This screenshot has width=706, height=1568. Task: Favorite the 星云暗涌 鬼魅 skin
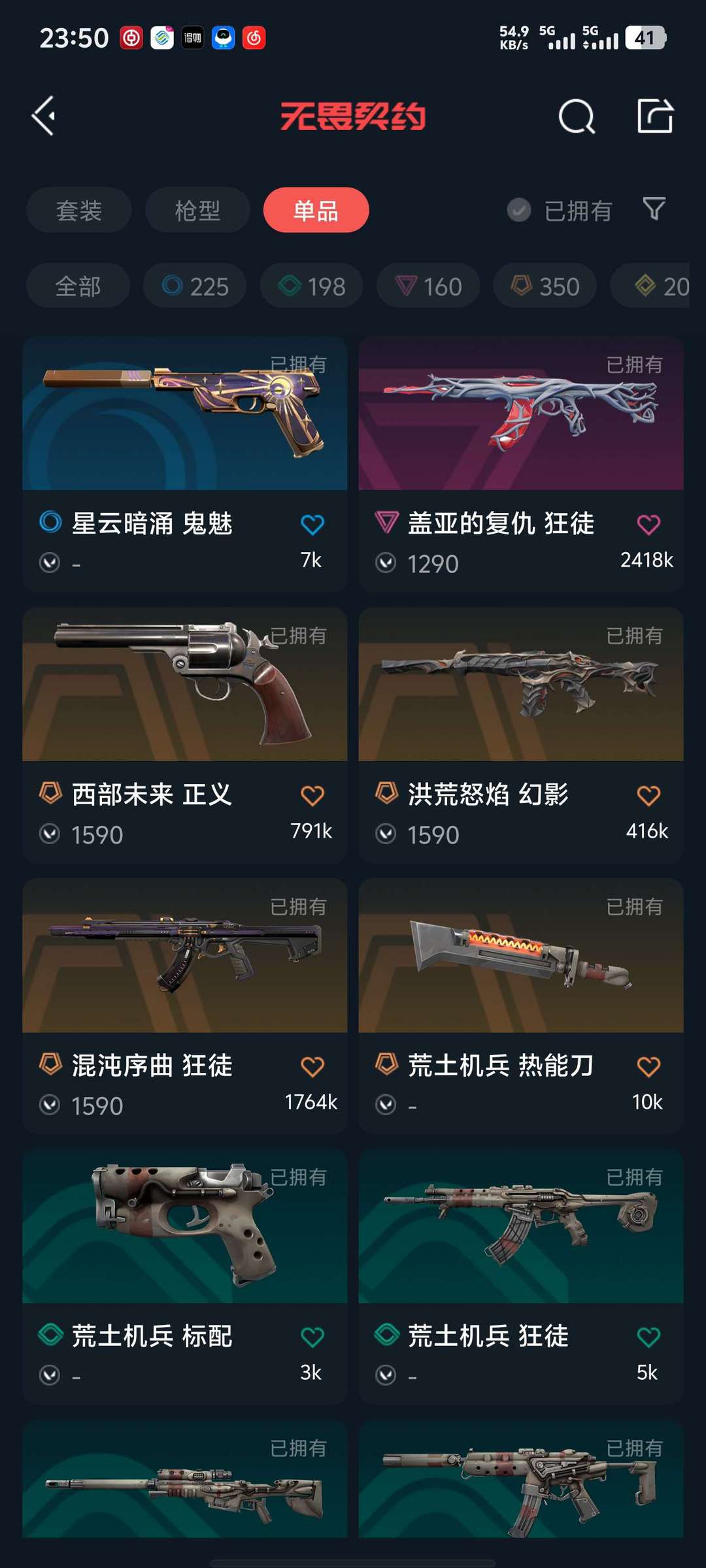click(x=312, y=523)
